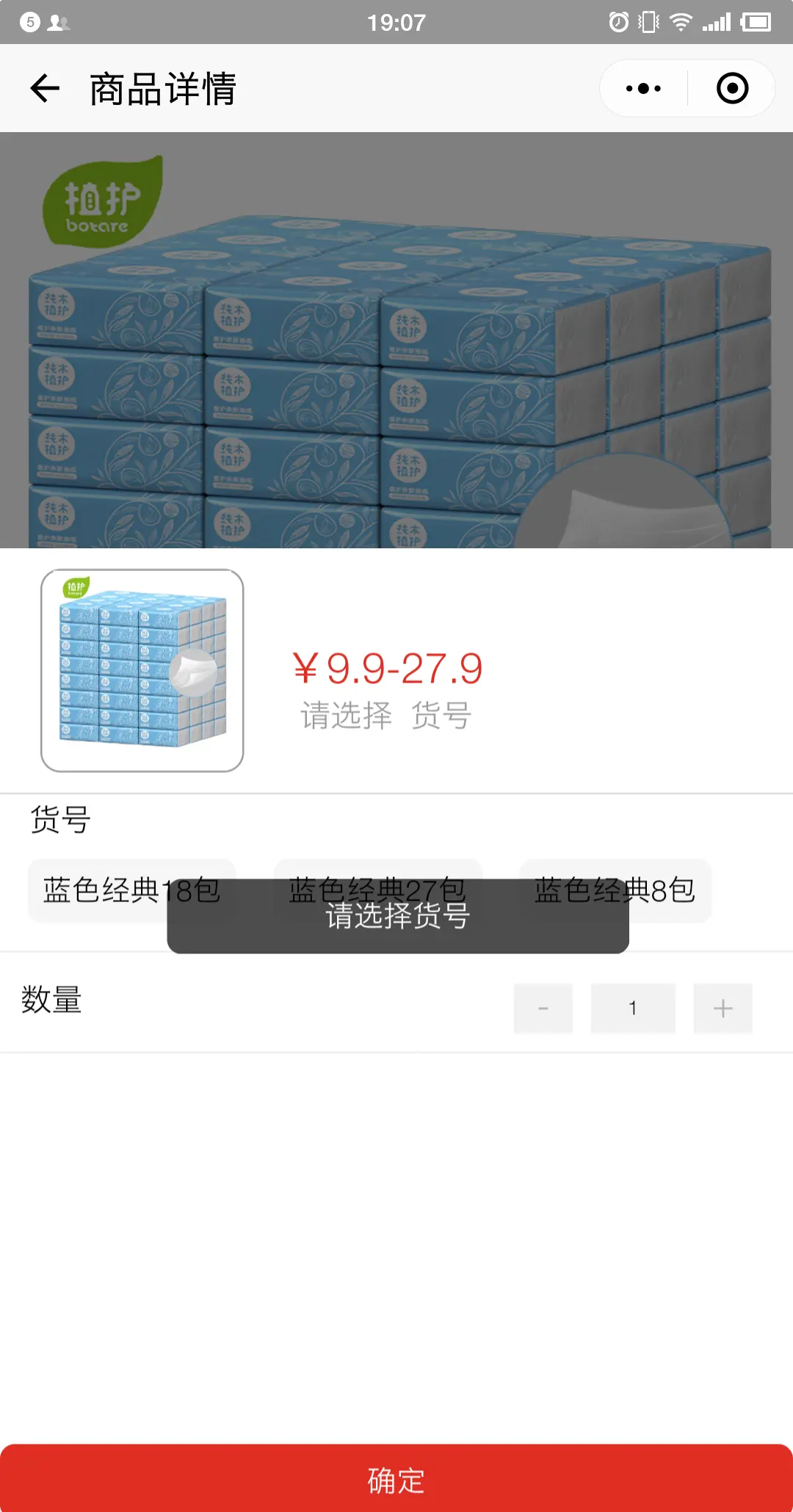Screen dimensions: 793x1512
Task: Open the mini program more options menu
Action: point(643,89)
